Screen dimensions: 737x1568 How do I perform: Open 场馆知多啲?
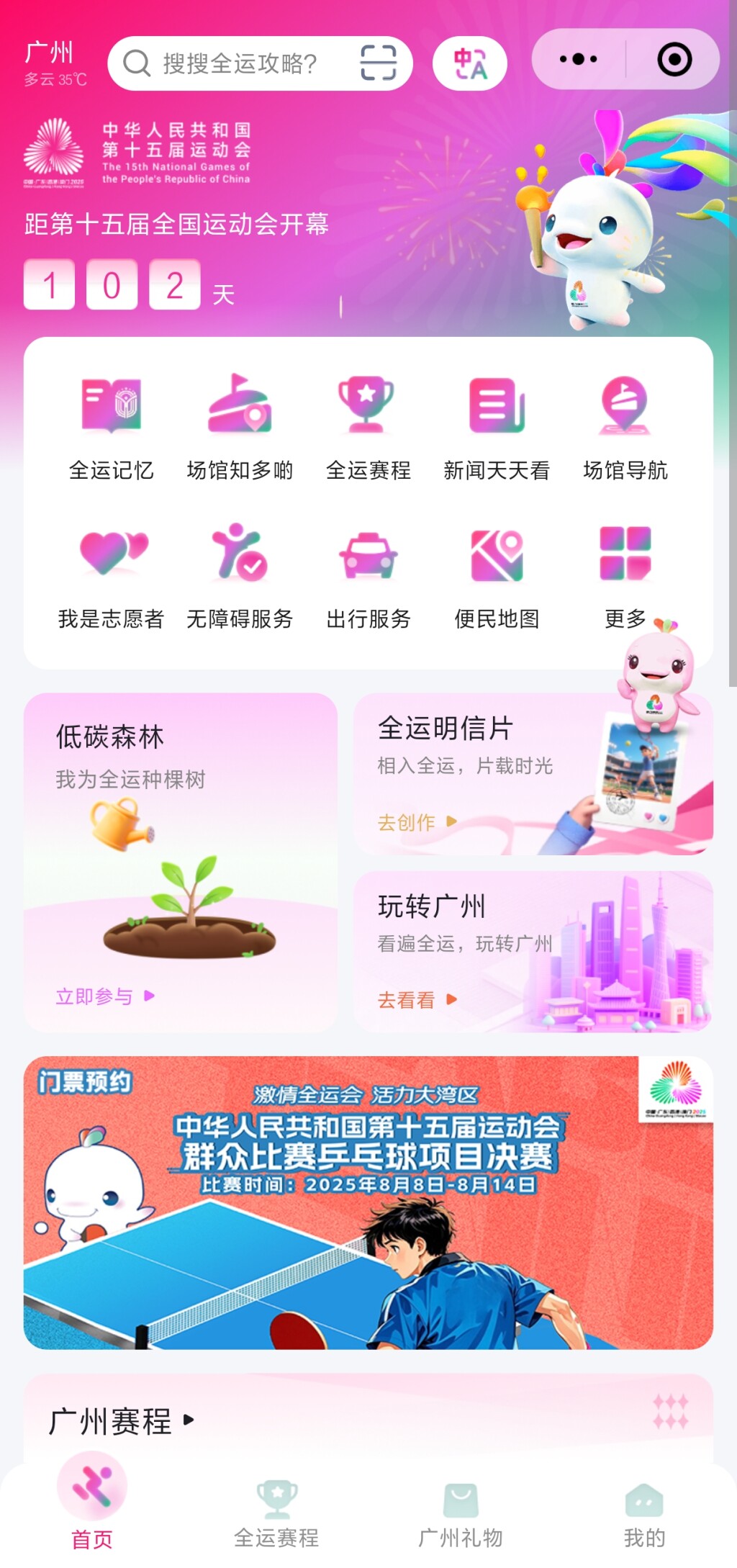240,425
